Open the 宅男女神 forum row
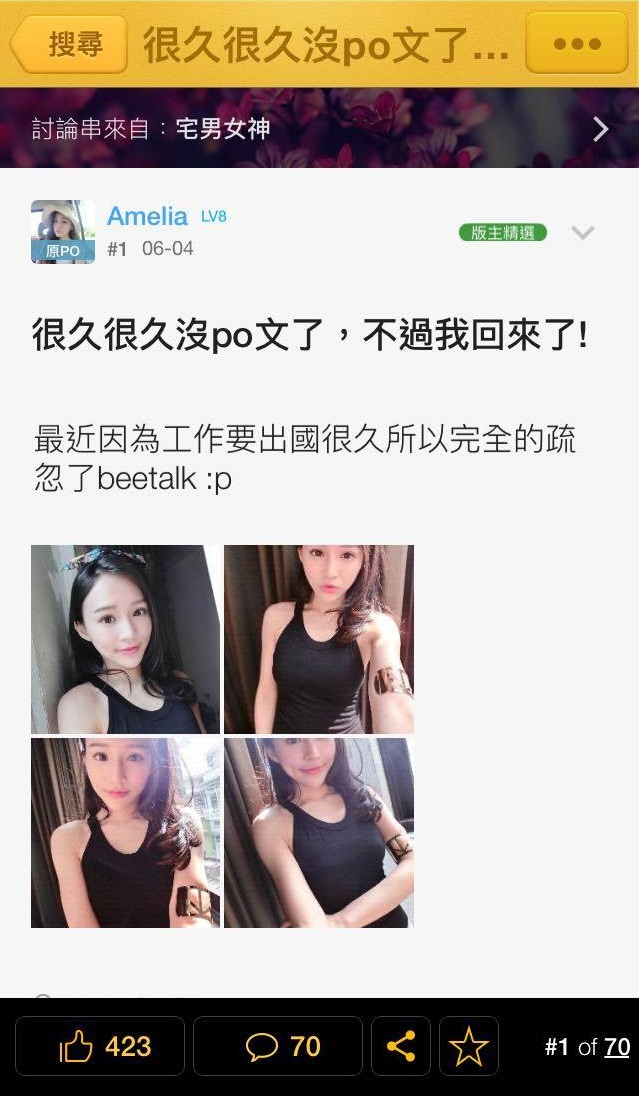The height and width of the screenshot is (1096, 639). coord(320,129)
